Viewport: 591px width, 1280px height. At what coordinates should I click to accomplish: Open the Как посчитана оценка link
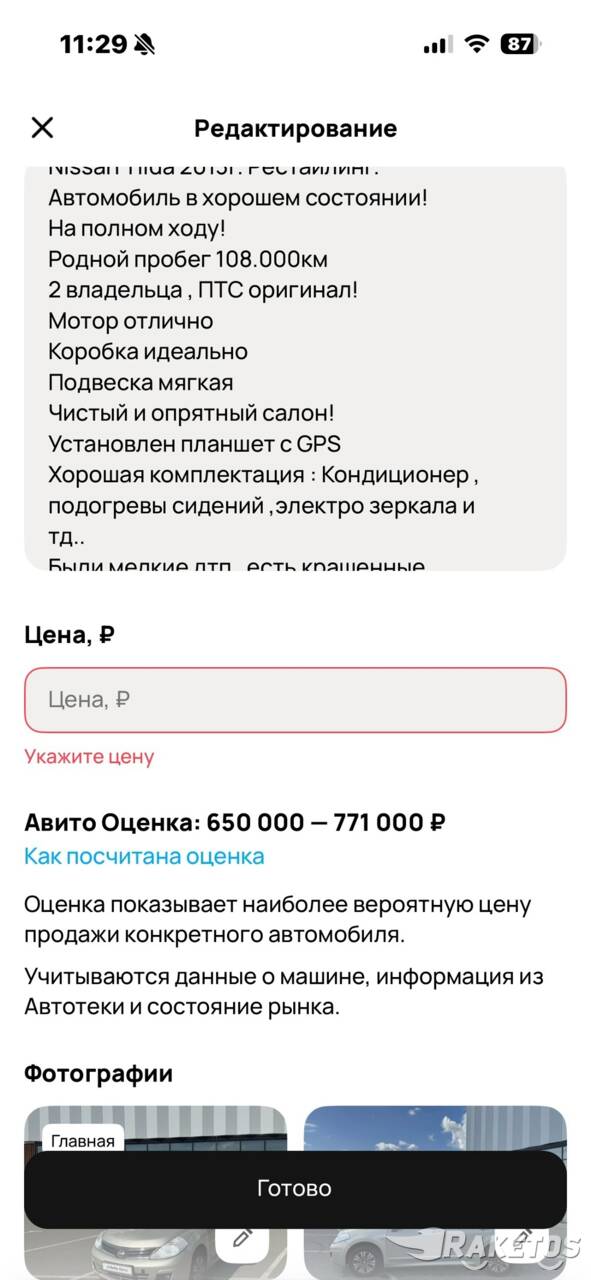[144, 856]
